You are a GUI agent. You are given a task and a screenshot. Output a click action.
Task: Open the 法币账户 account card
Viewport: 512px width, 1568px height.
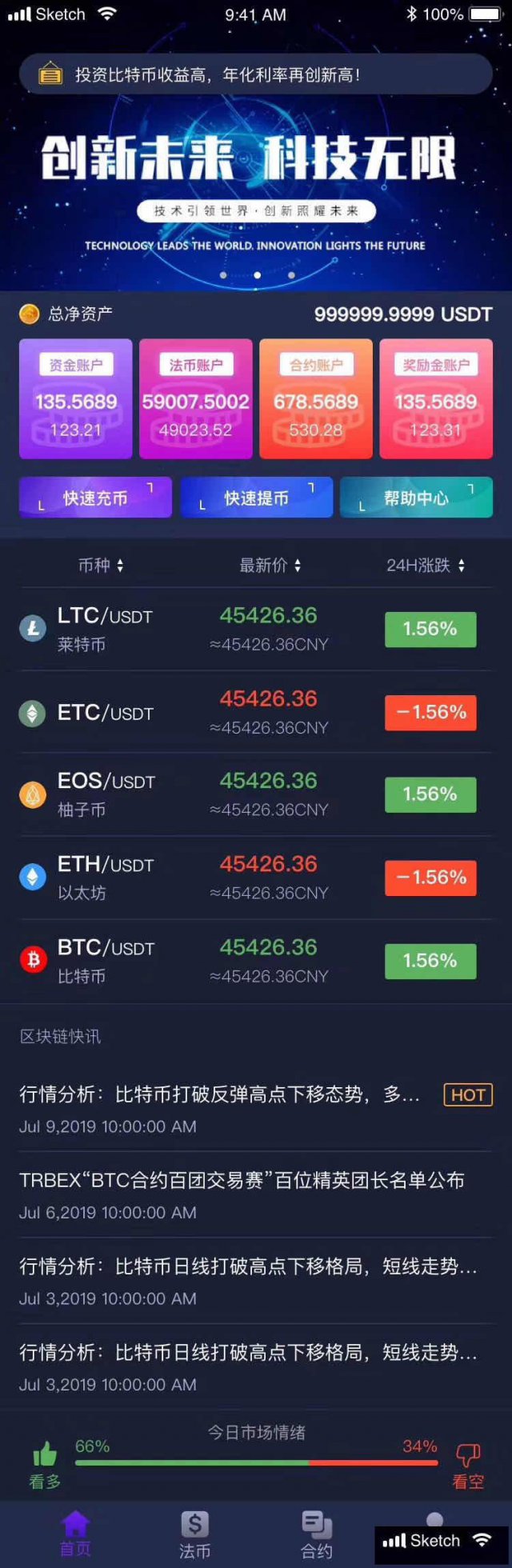point(196,398)
